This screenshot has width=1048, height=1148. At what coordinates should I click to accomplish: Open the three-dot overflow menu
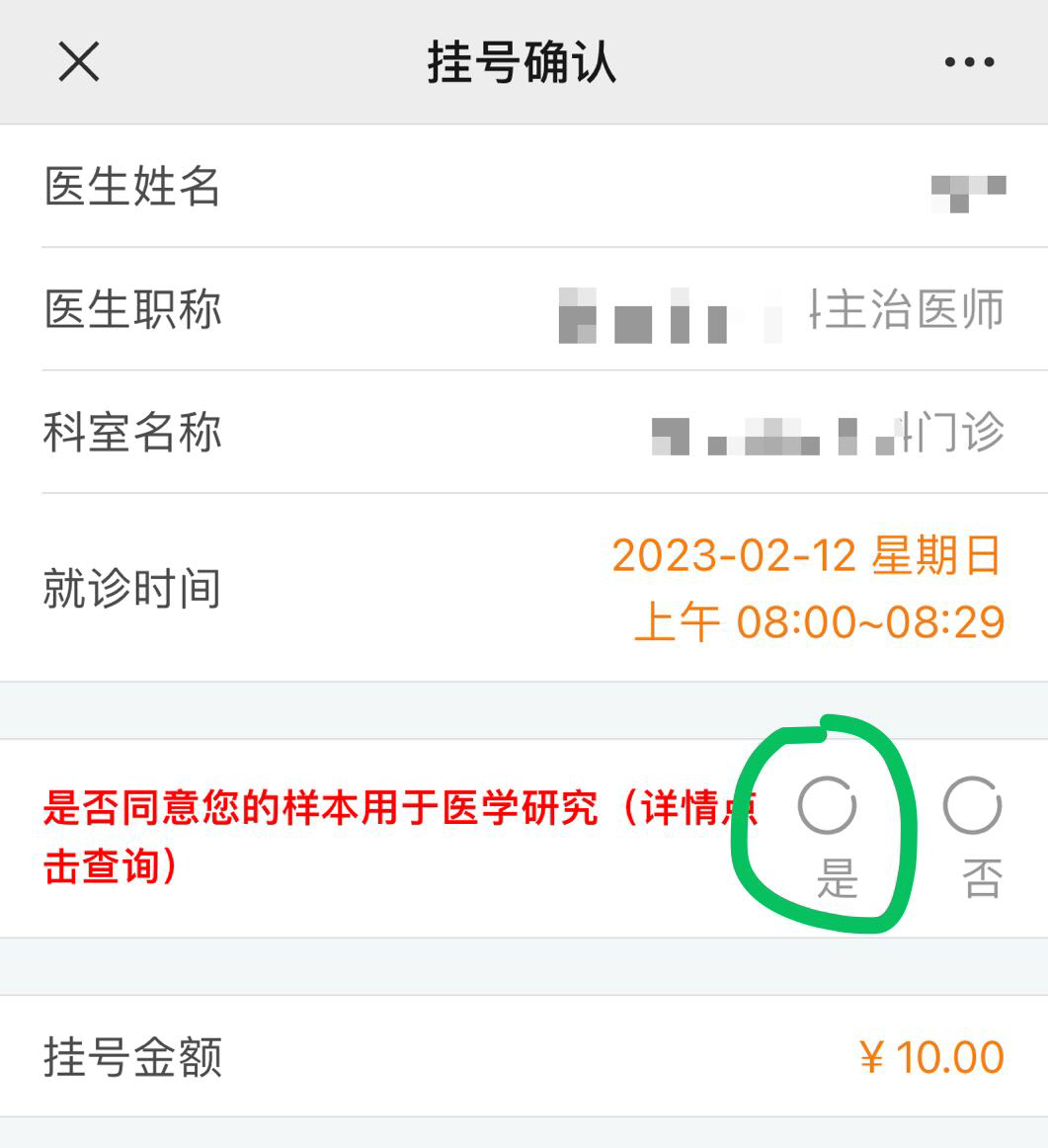pyautogui.click(x=969, y=62)
